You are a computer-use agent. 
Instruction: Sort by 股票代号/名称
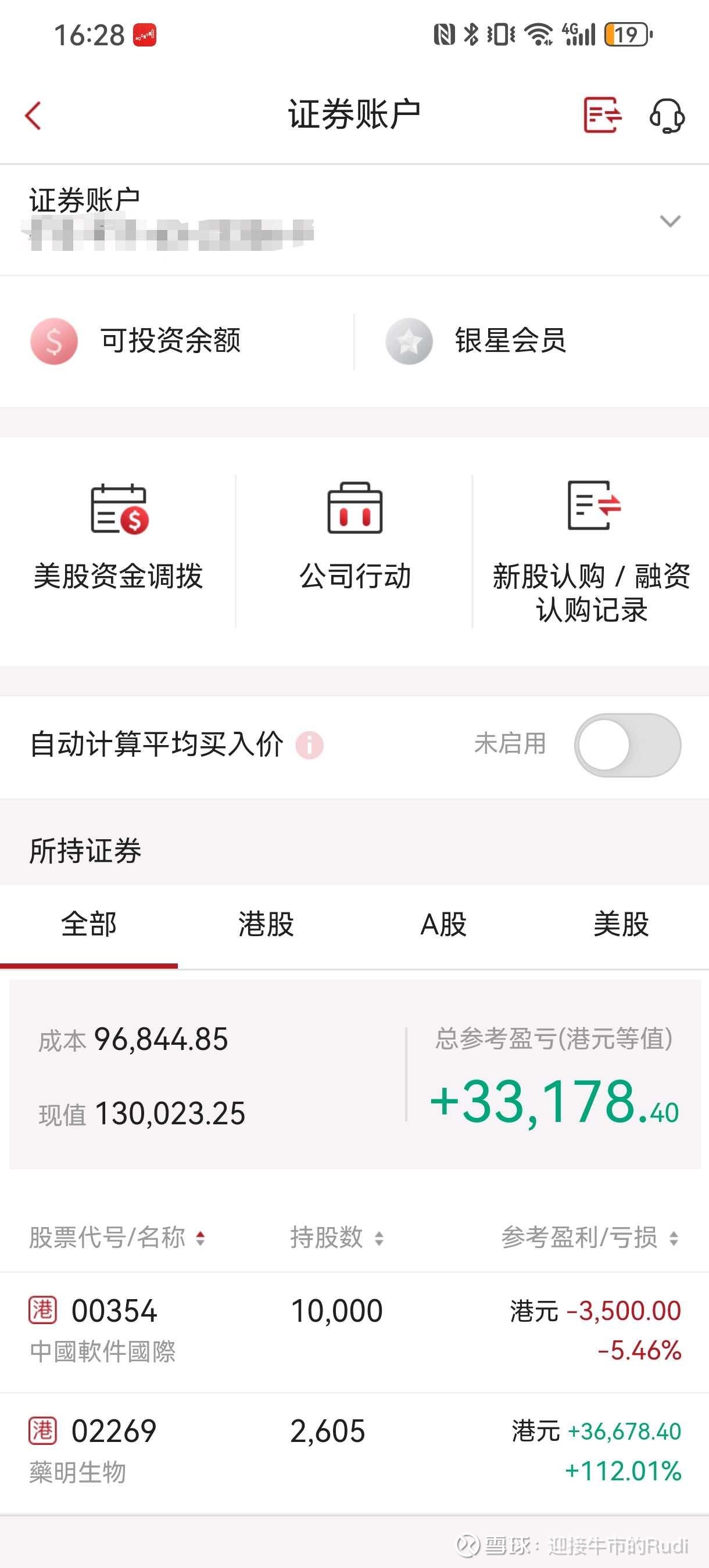(117, 1238)
